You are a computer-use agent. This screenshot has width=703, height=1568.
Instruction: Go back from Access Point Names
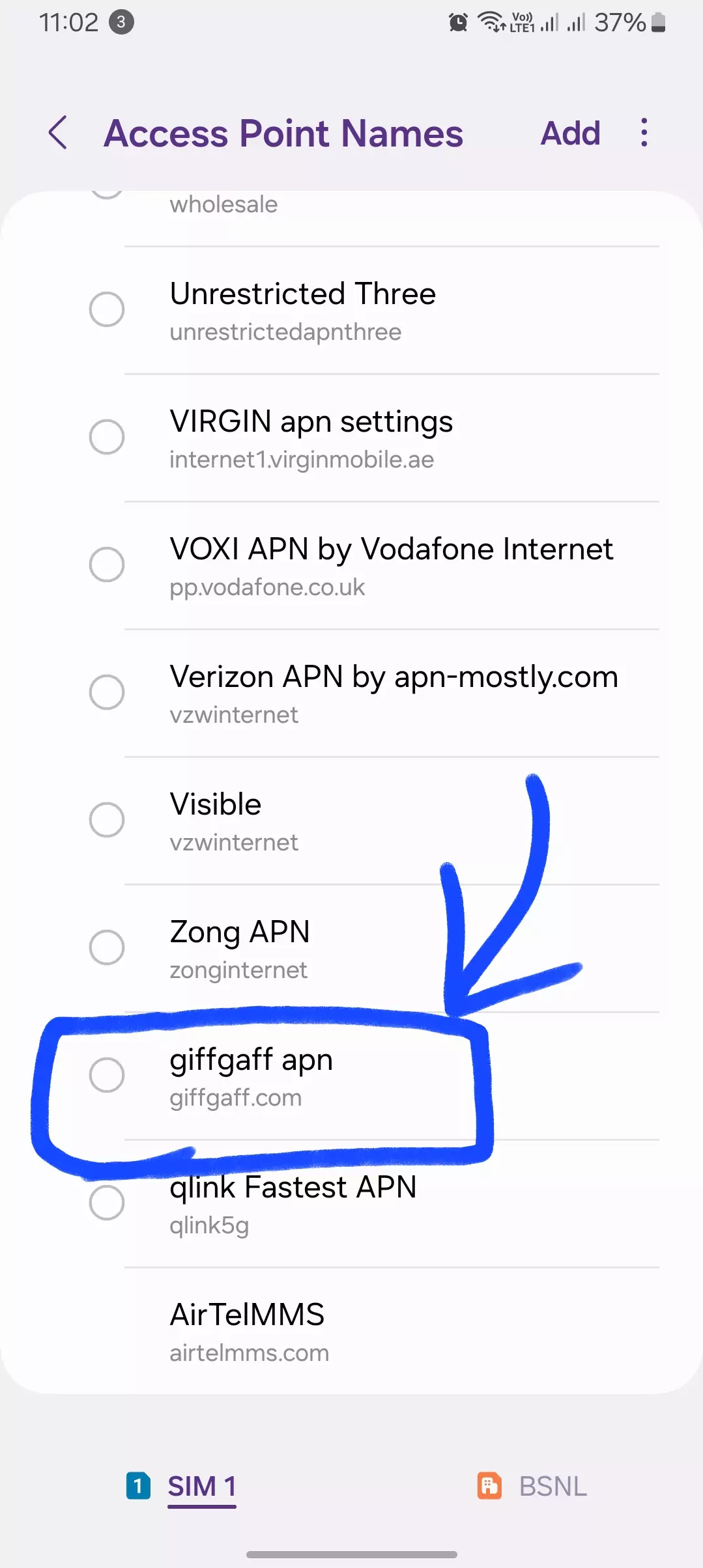pyautogui.click(x=59, y=133)
